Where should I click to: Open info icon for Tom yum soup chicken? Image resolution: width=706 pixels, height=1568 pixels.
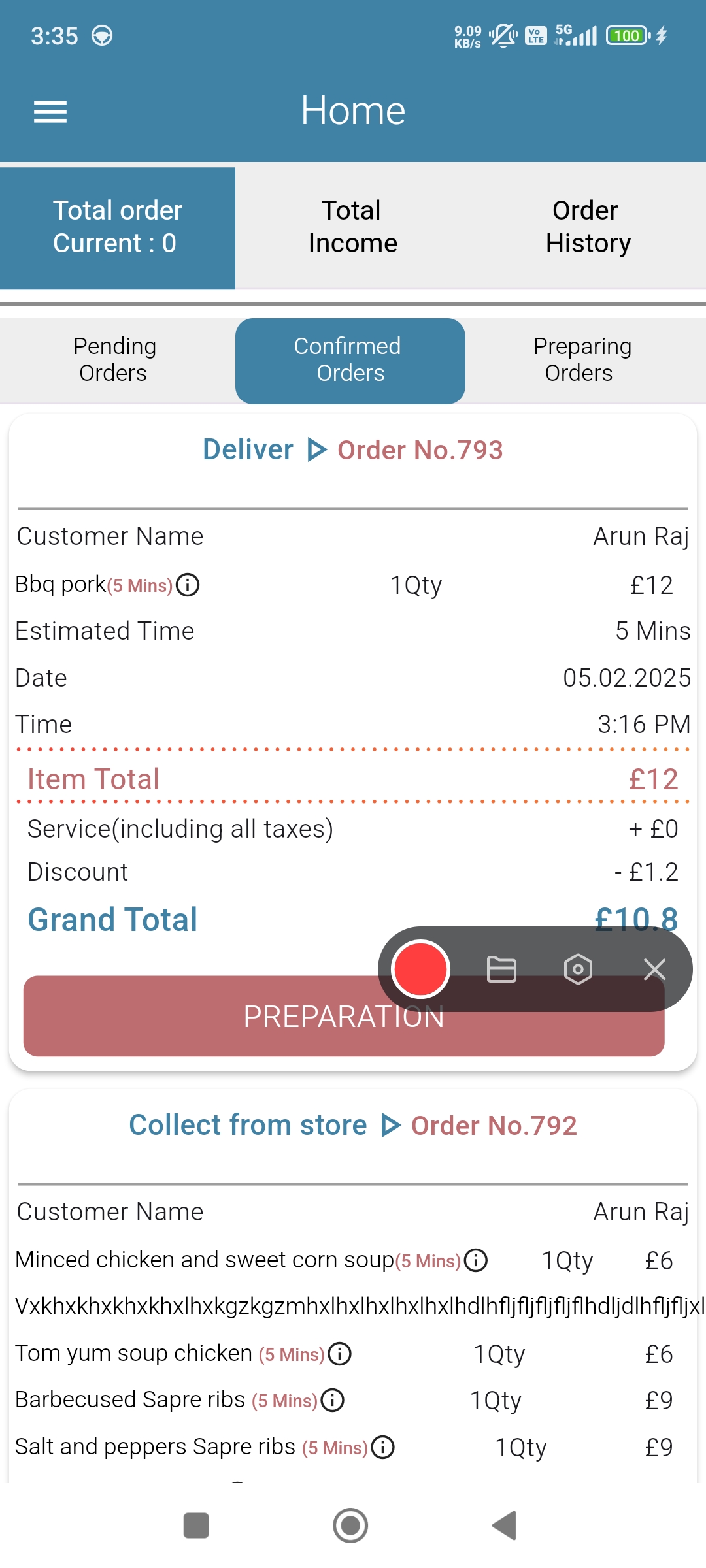coord(340,1354)
